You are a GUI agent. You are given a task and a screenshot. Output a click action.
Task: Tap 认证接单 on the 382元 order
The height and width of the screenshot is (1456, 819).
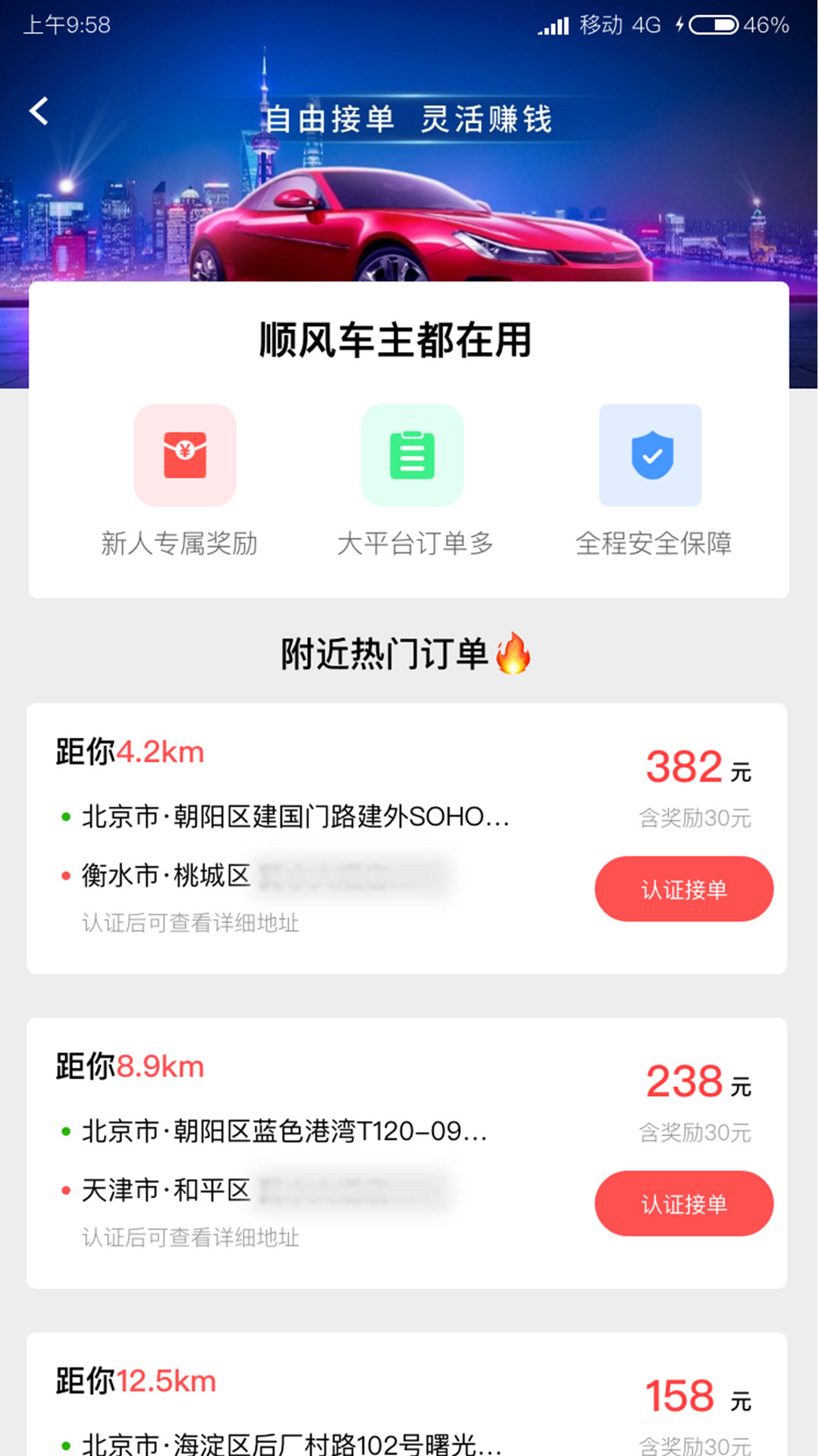click(x=683, y=889)
